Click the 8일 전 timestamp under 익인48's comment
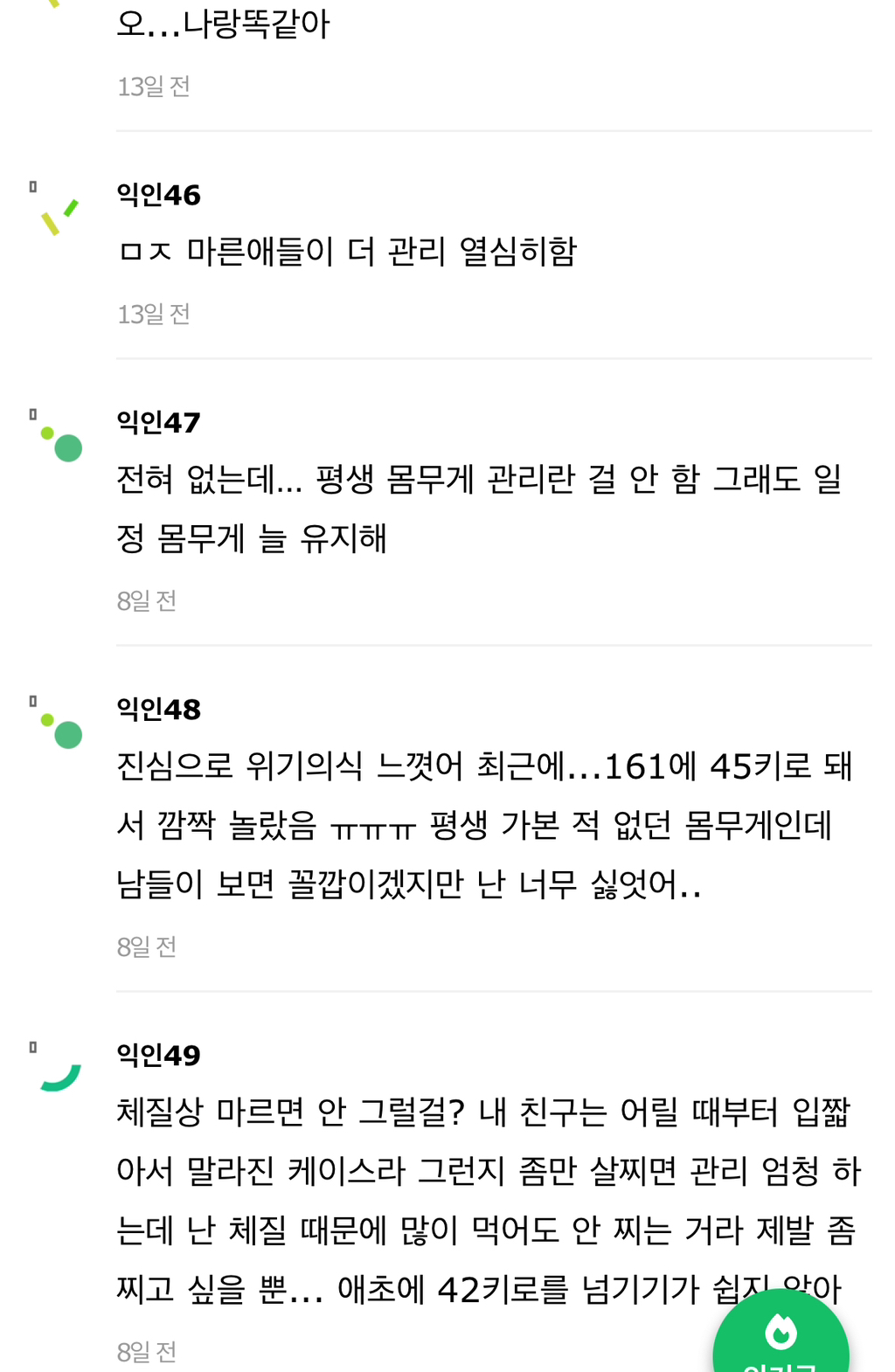This screenshot has height=1372, width=895. 145,946
